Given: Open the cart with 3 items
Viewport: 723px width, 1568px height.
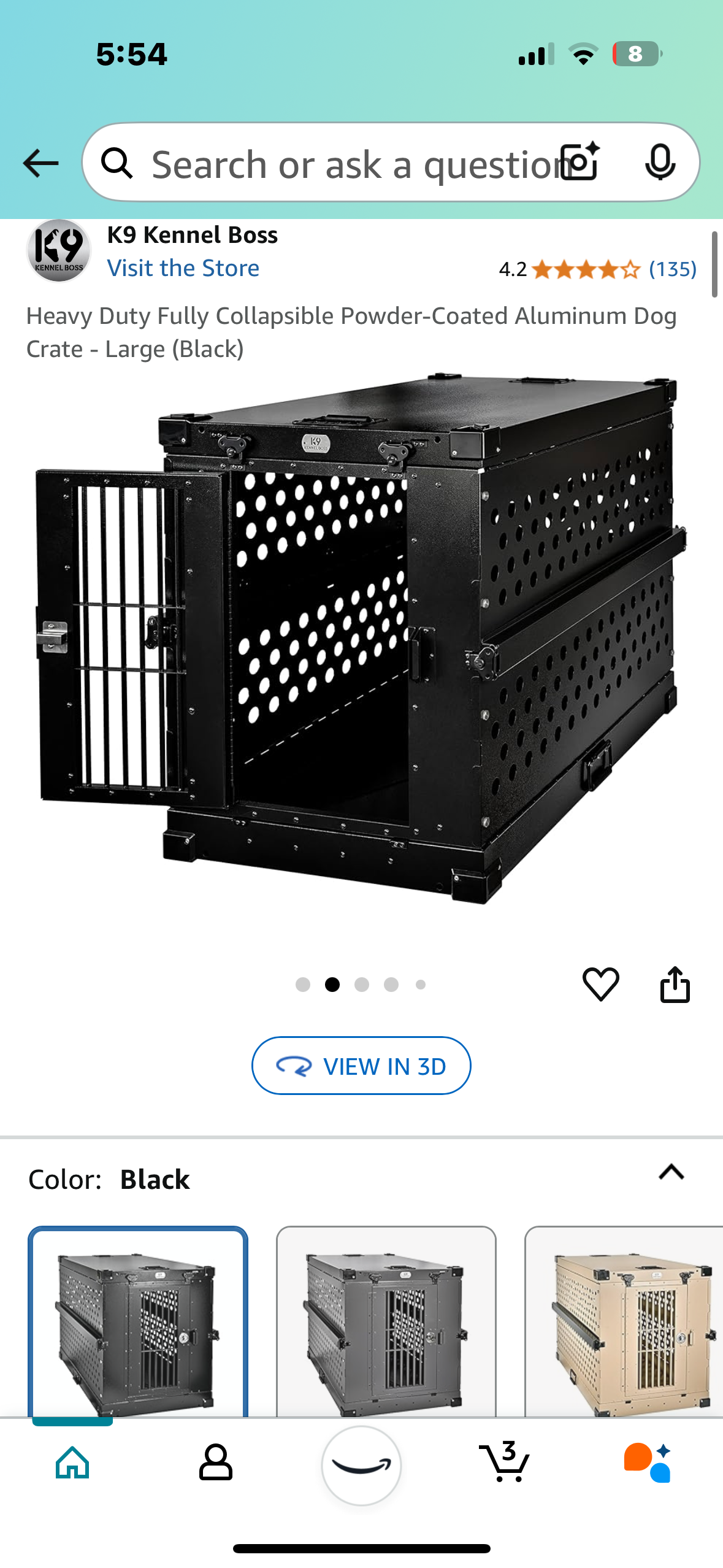Looking at the screenshot, I should tap(504, 1462).
